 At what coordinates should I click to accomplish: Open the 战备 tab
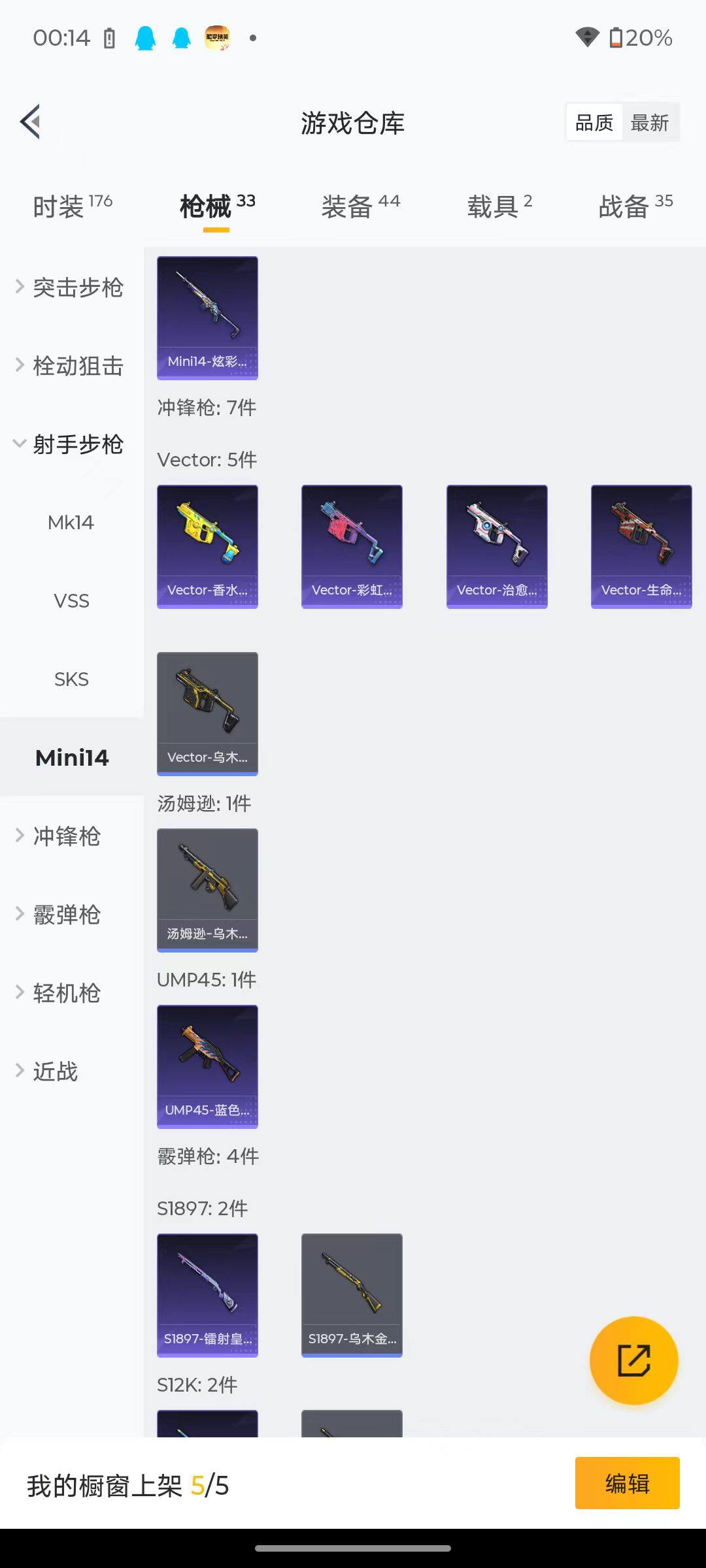tap(635, 206)
